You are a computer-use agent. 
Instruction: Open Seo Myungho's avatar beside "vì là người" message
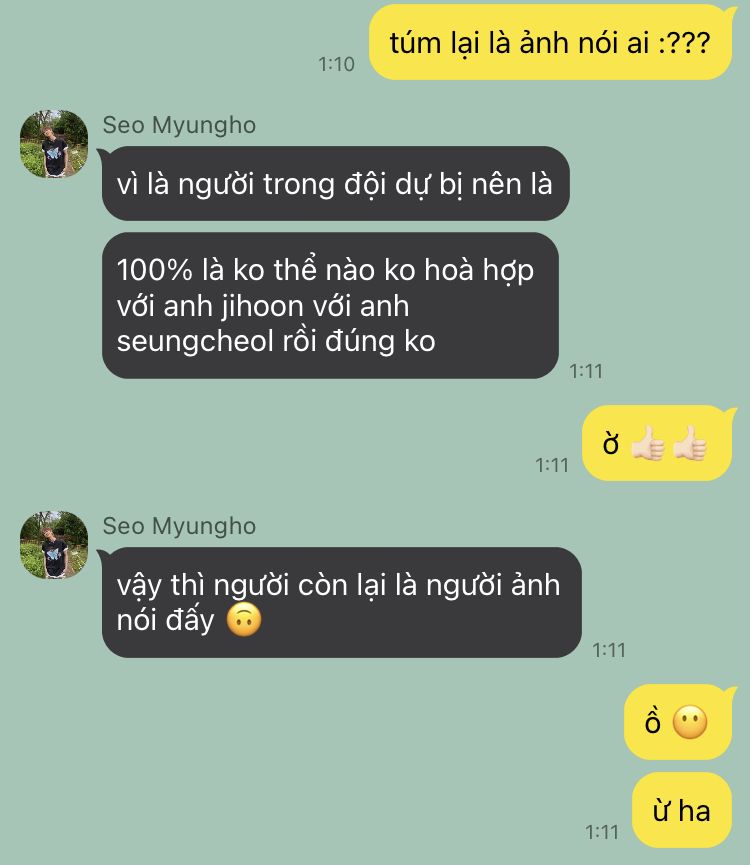pos(54,144)
